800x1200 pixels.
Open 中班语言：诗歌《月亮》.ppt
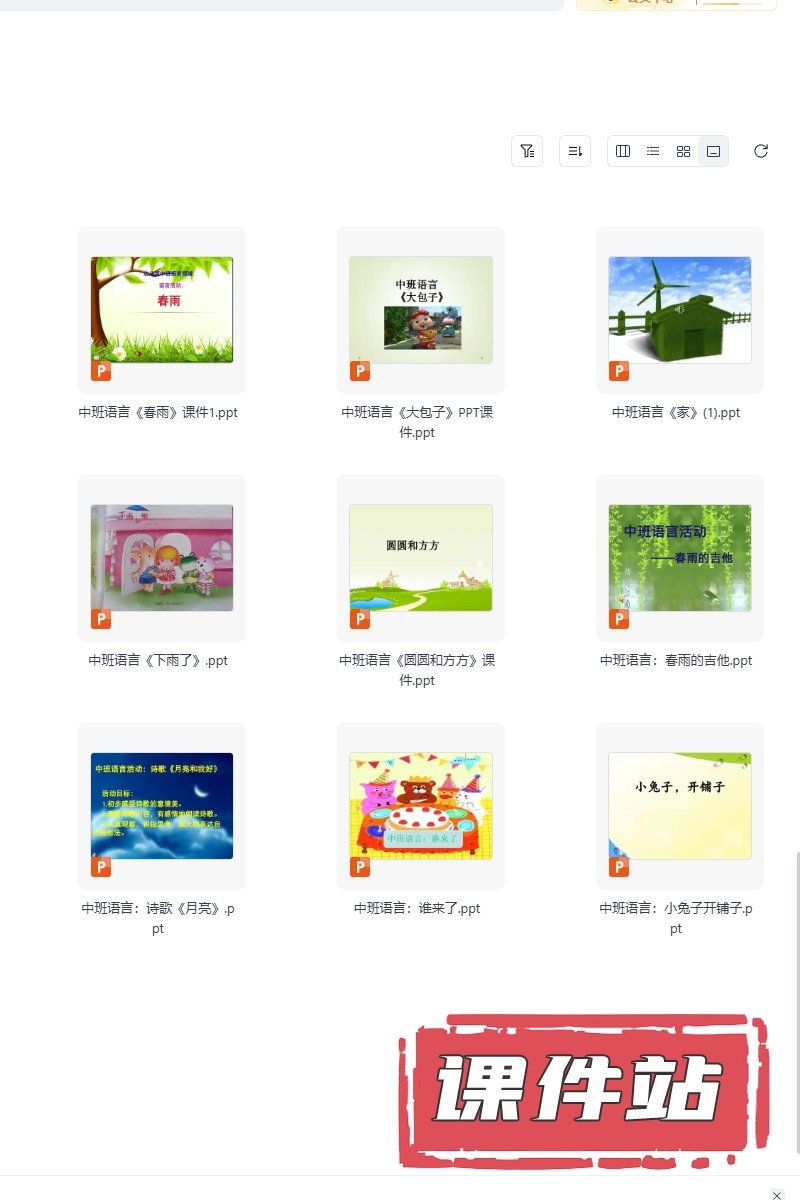point(162,806)
